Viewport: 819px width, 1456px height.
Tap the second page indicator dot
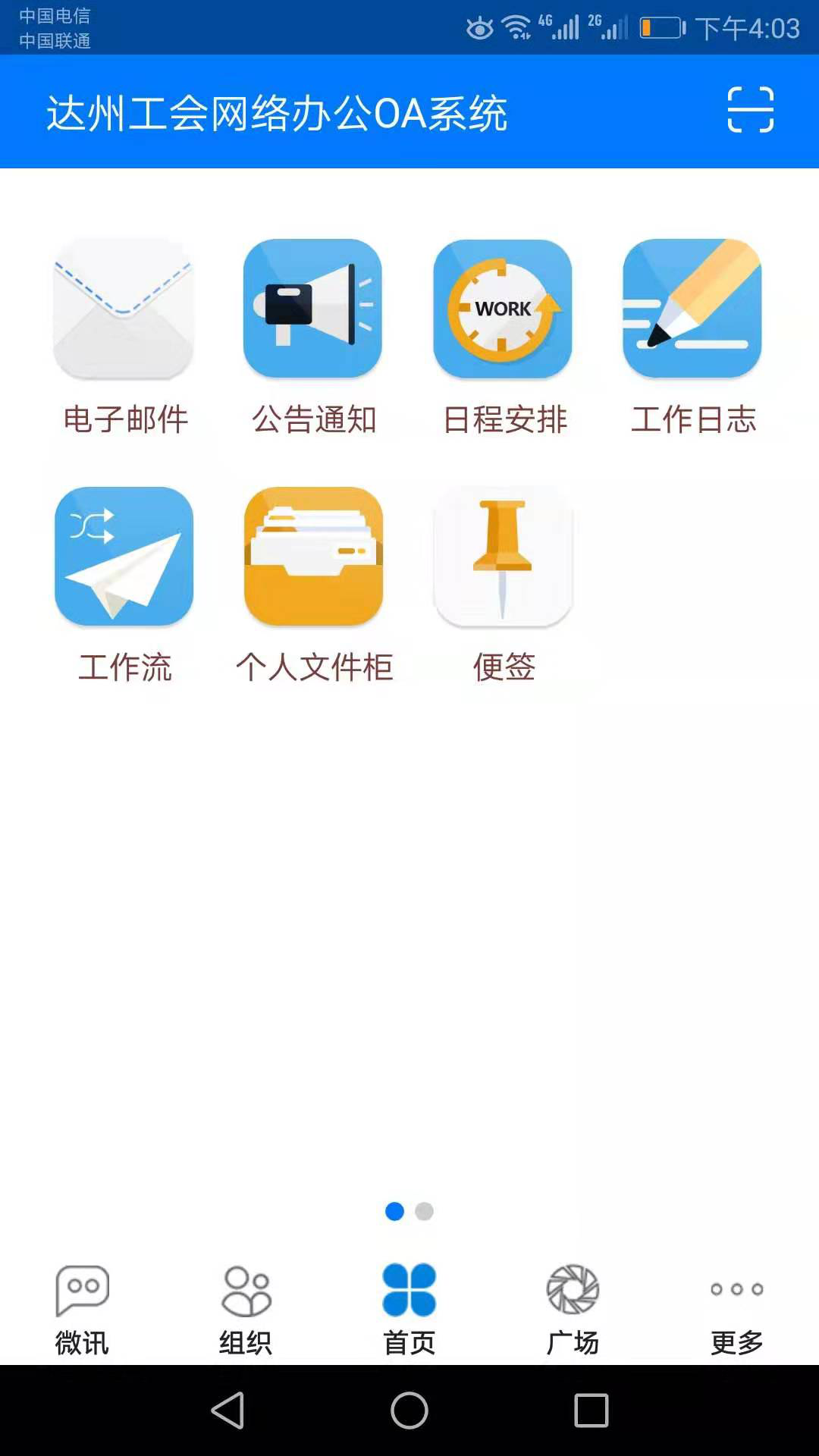(x=425, y=1211)
